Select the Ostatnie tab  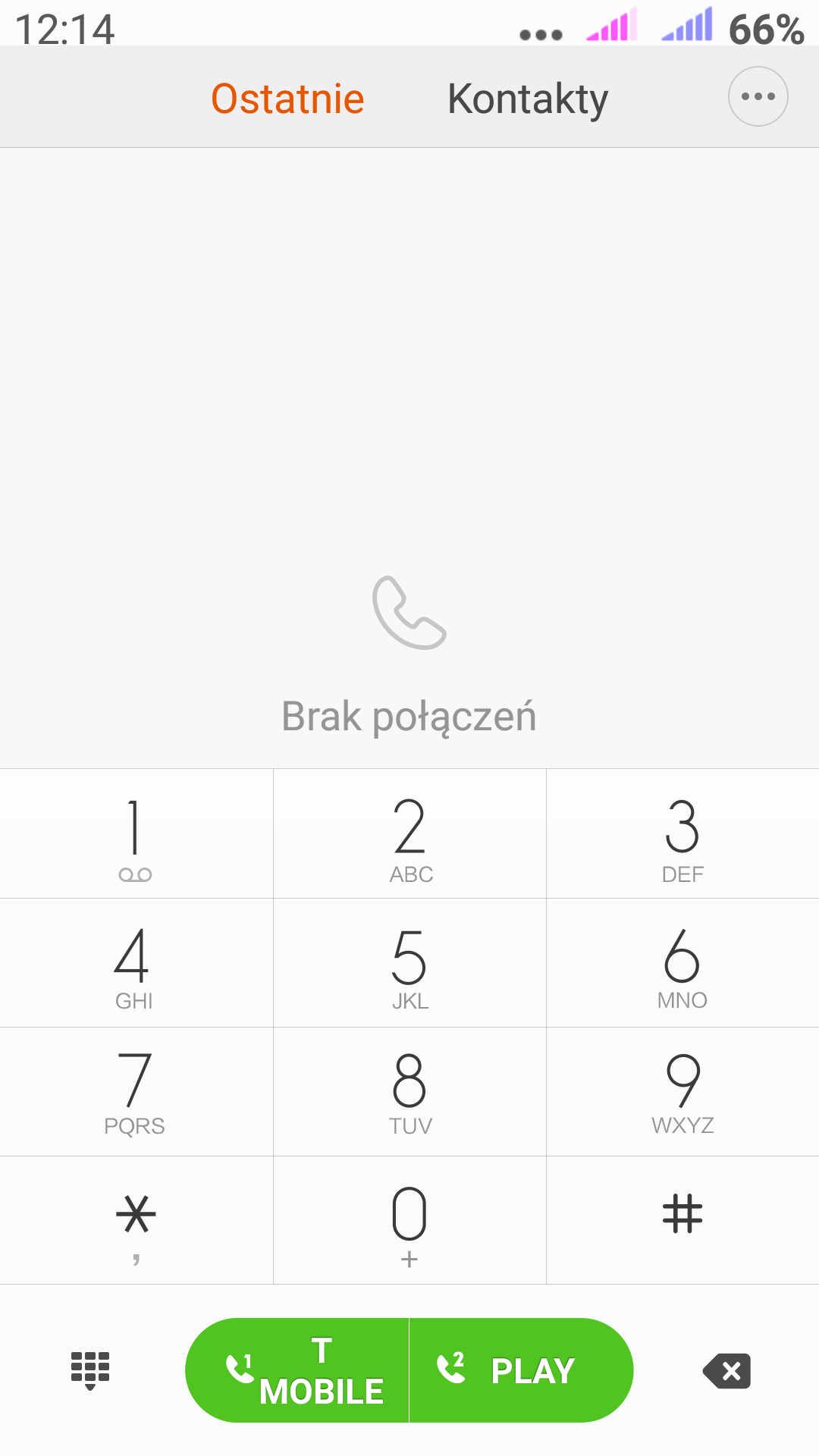click(287, 99)
